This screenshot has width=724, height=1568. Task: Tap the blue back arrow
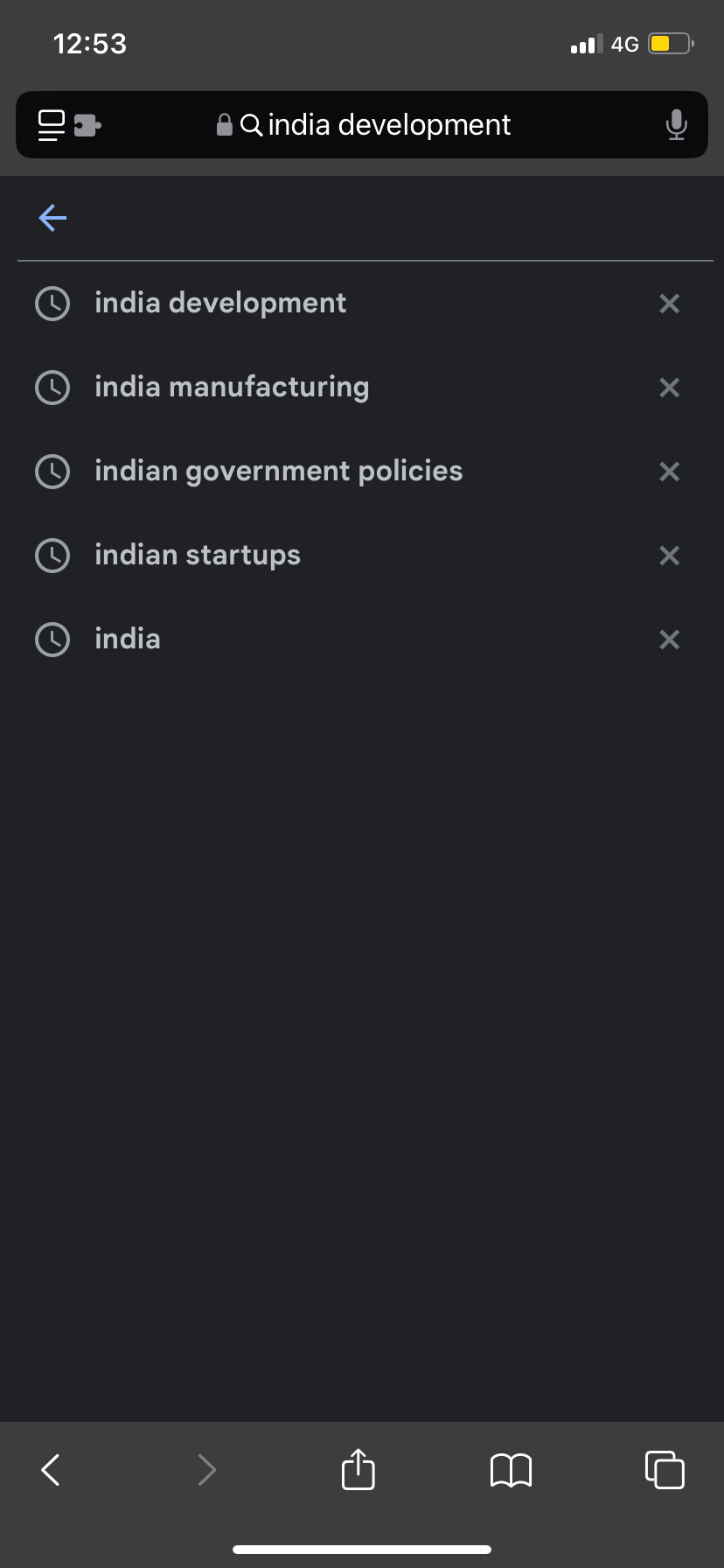(52, 218)
